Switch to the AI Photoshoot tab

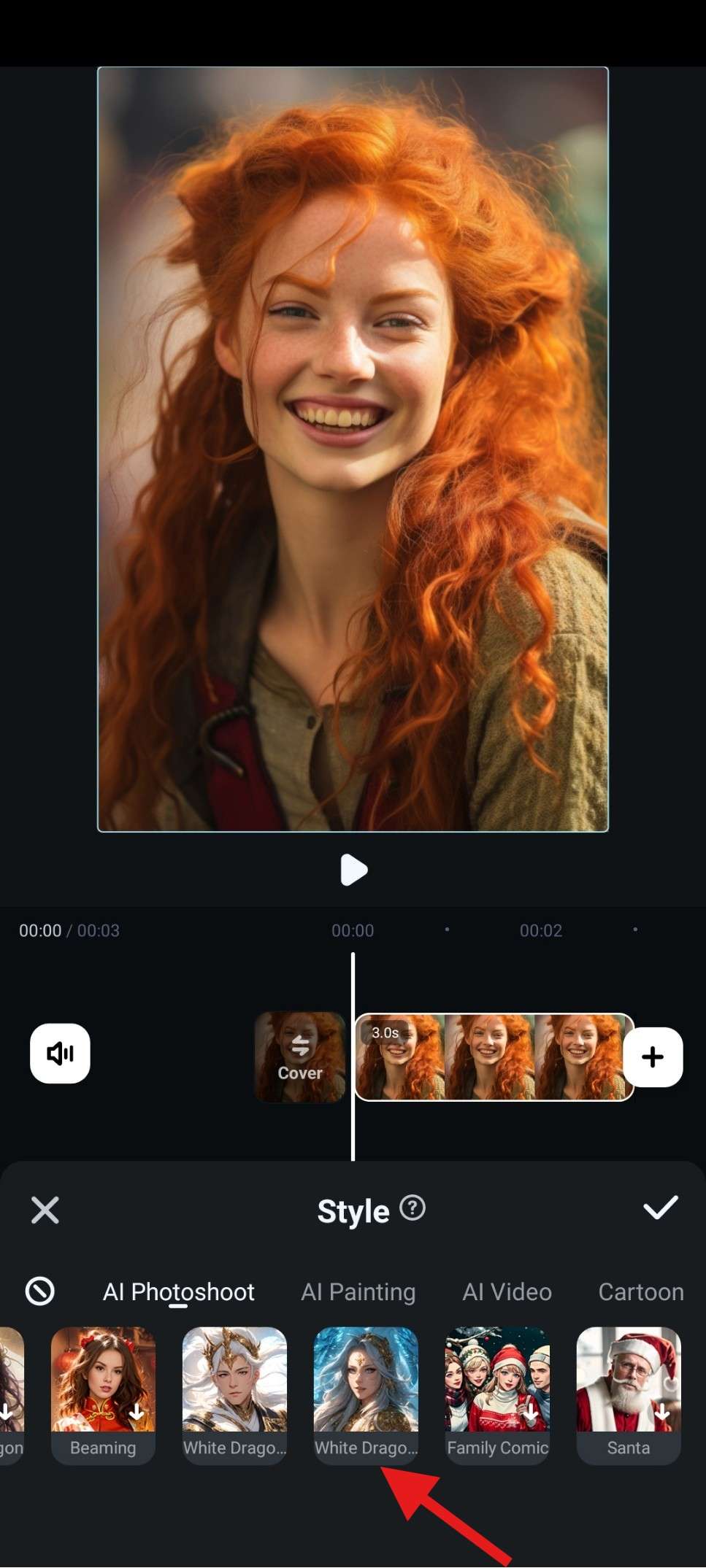coord(179,1292)
